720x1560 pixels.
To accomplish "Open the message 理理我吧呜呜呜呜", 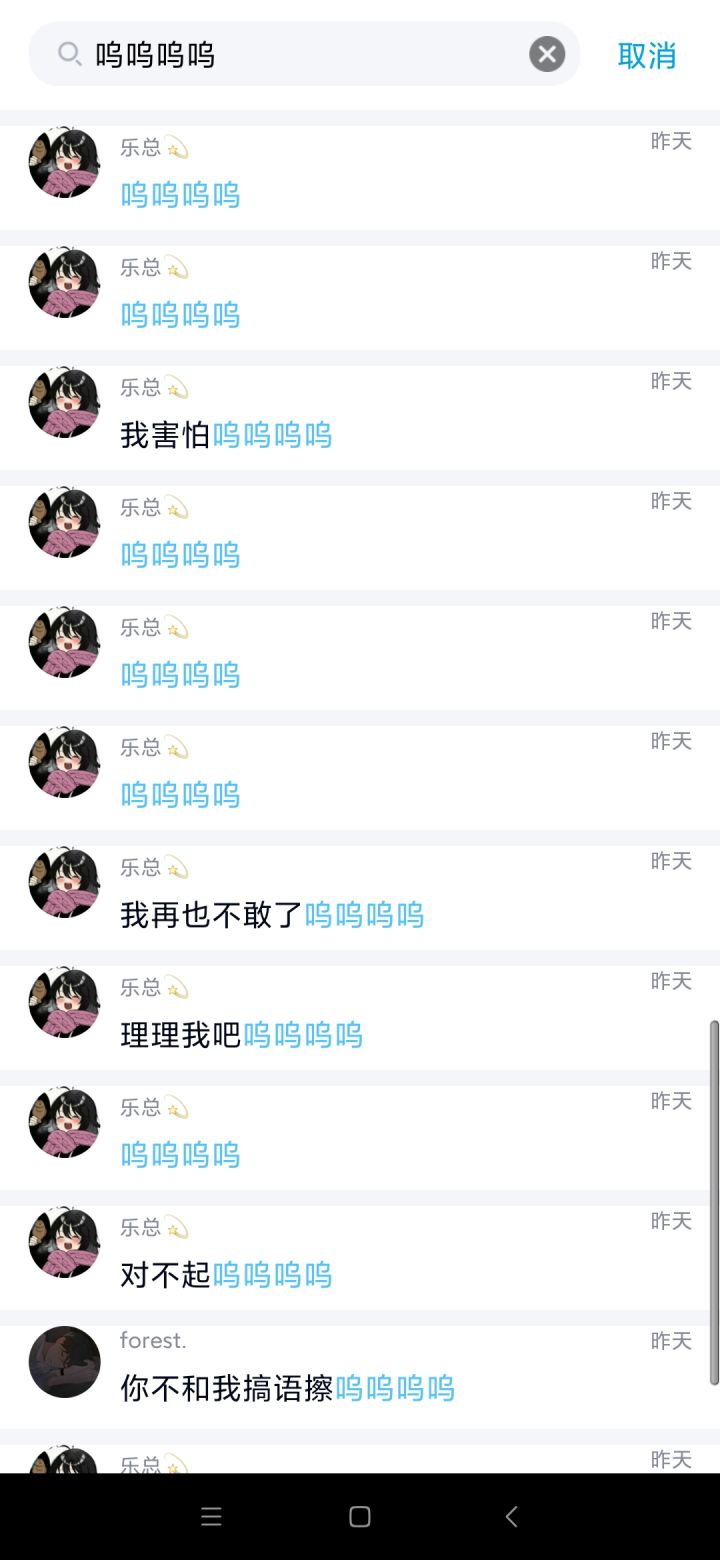I will point(360,1017).
